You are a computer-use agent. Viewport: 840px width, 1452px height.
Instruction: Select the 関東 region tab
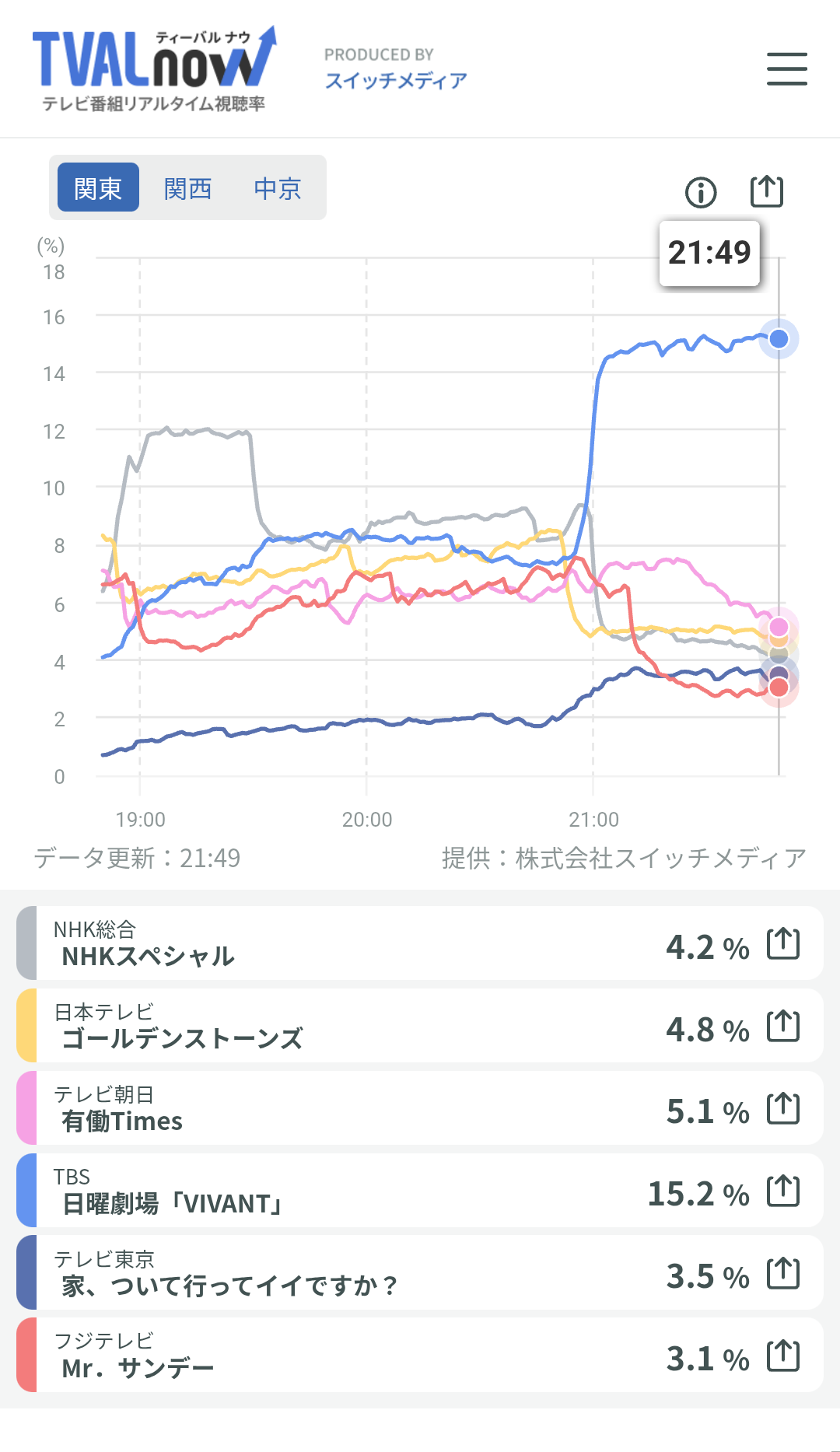point(99,187)
